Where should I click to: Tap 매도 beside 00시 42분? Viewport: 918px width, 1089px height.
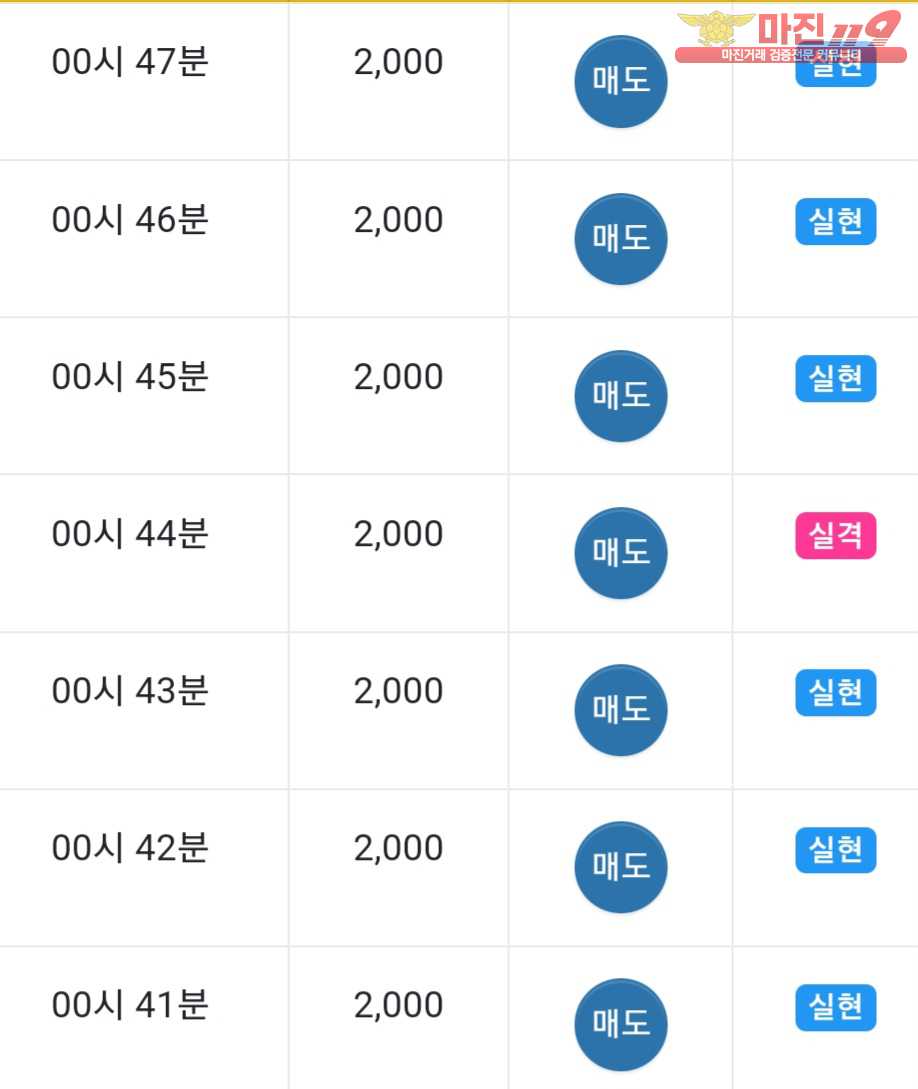pos(620,867)
